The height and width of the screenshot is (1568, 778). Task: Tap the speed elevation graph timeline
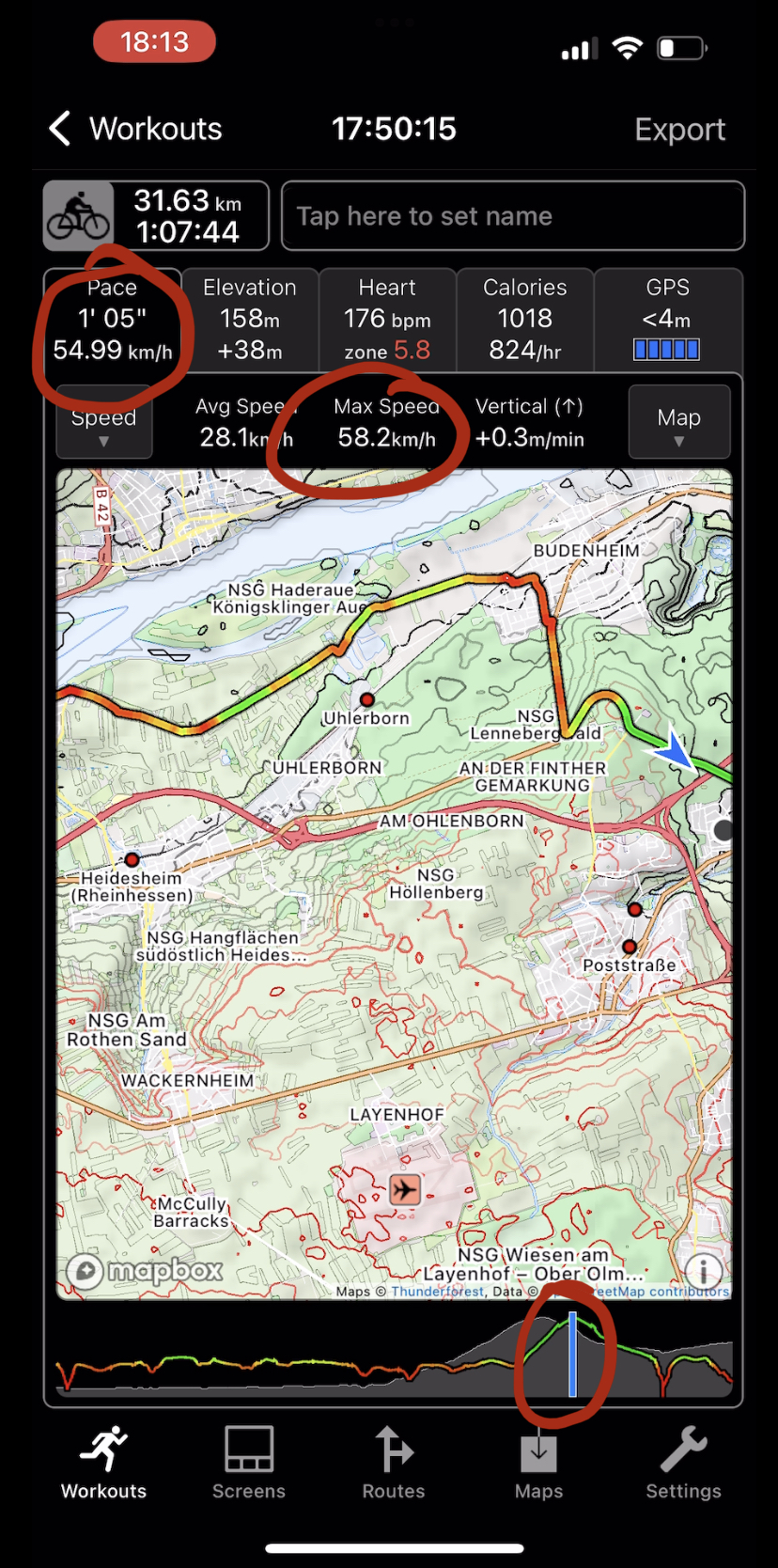[394, 1354]
